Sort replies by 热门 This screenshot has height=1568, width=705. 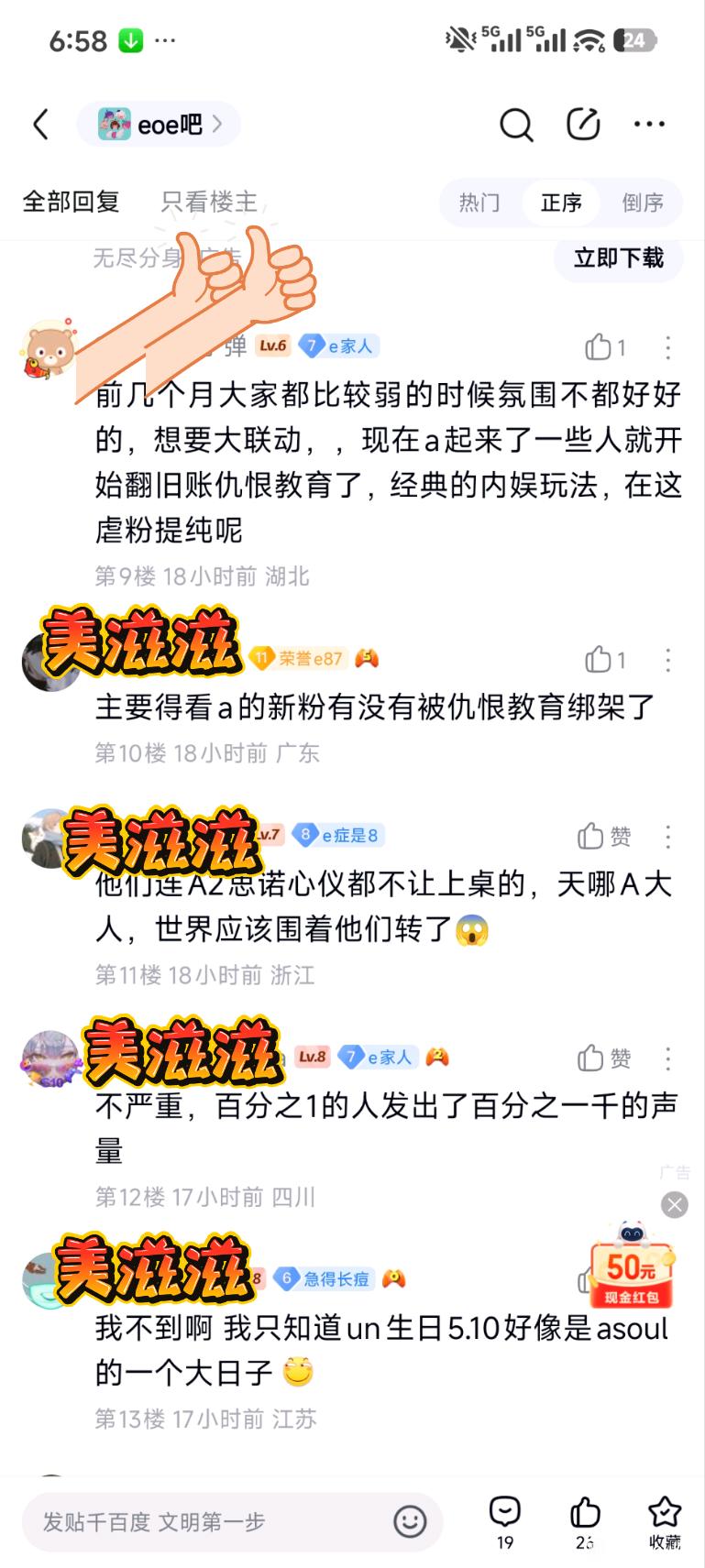point(479,203)
